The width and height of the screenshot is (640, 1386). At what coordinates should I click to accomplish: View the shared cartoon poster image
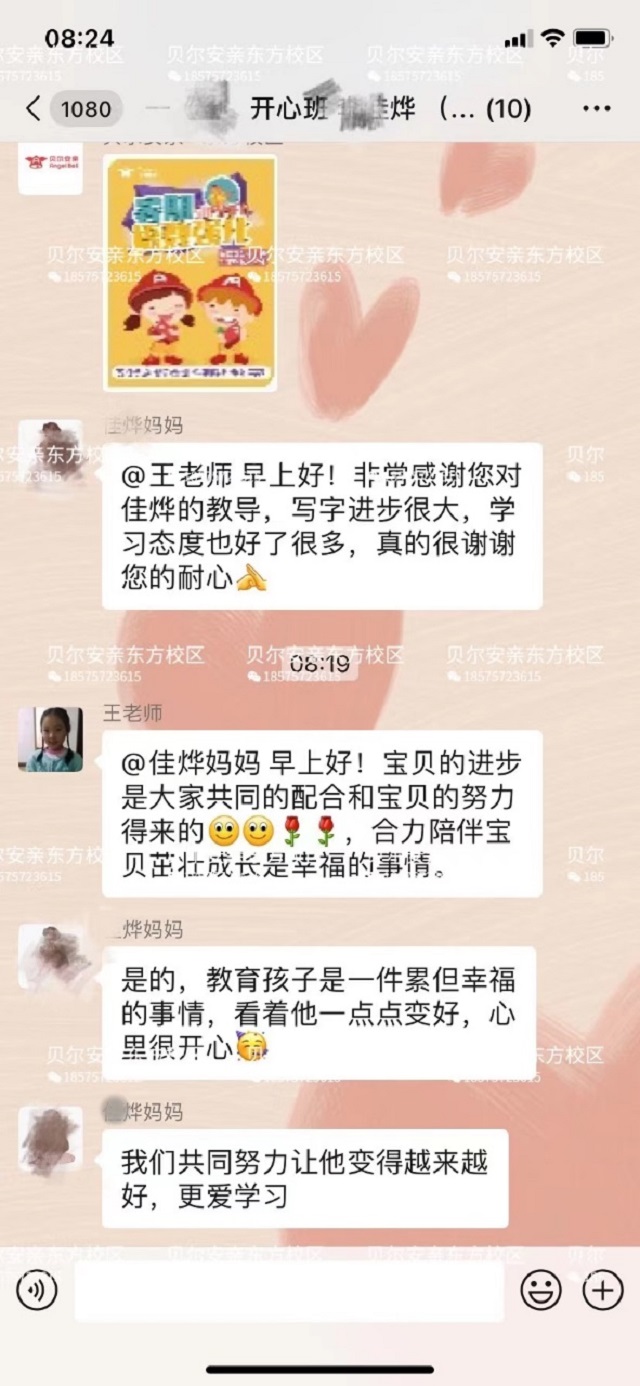point(190,272)
